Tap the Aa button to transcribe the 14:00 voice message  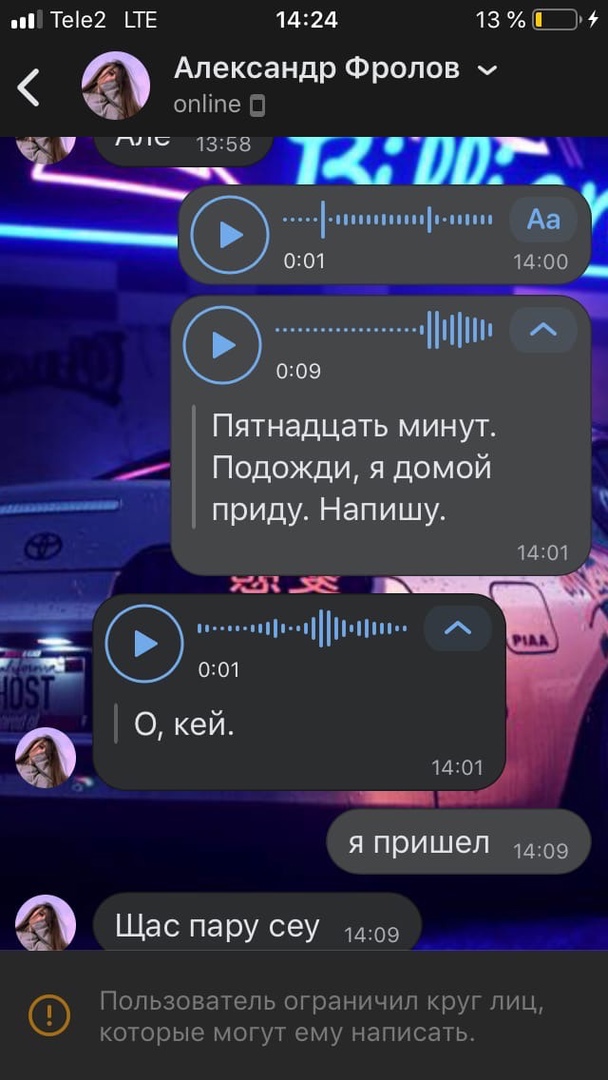tap(543, 220)
